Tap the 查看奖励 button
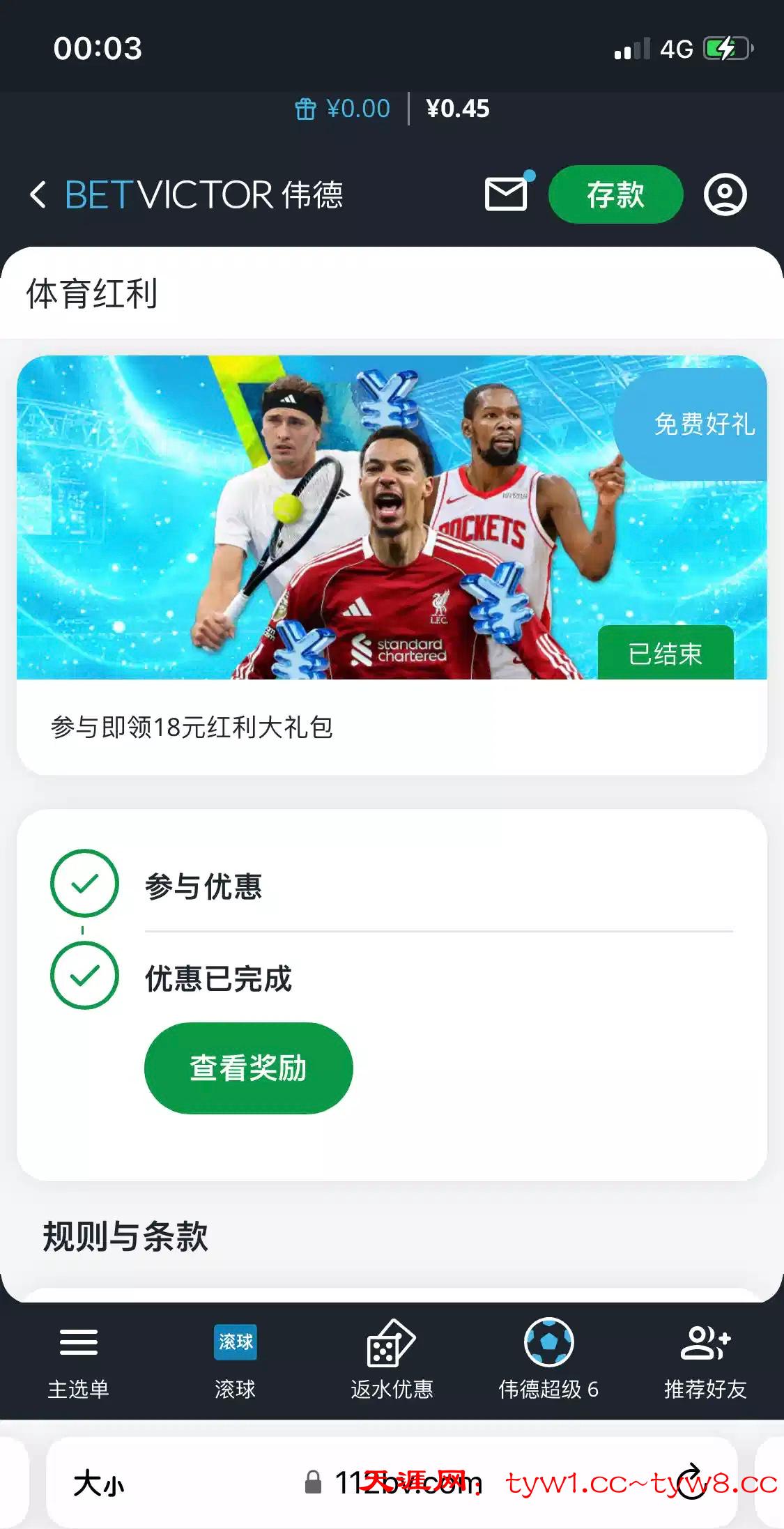This screenshot has width=784, height=1529. pos(248,1068)
